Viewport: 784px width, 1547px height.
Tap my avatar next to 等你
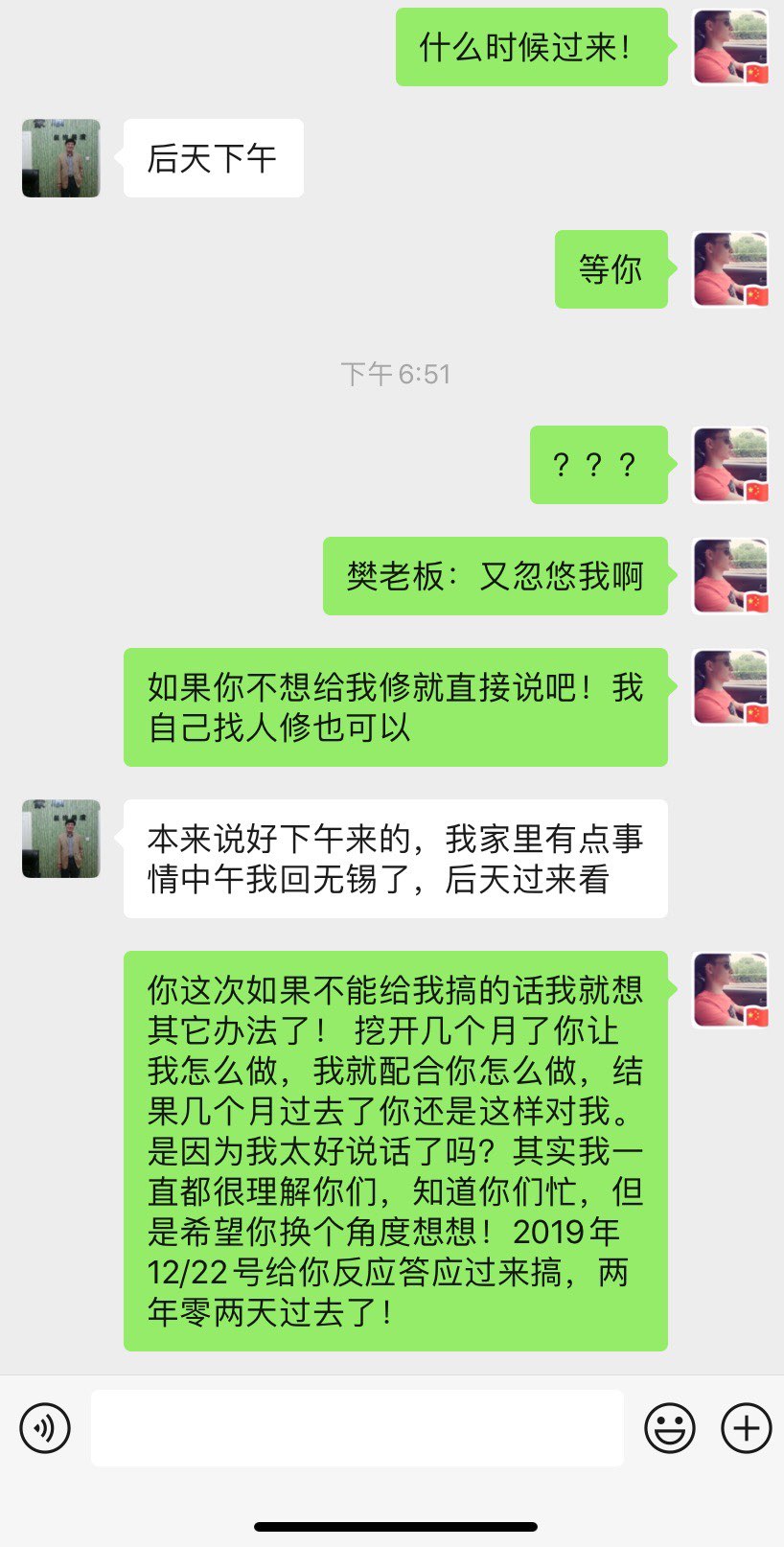(730, 269)
